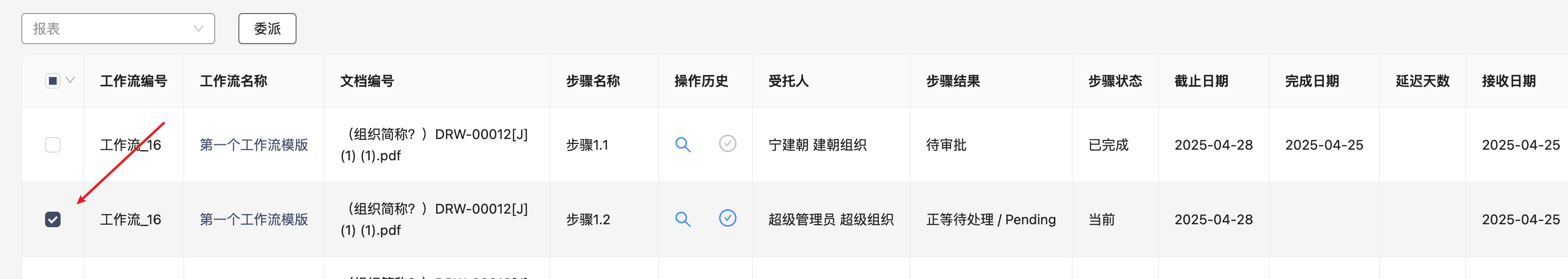
Task: Uncheck the box for the 步骤1.2 row
Action: pyautogui.click(x=52, y=219)
